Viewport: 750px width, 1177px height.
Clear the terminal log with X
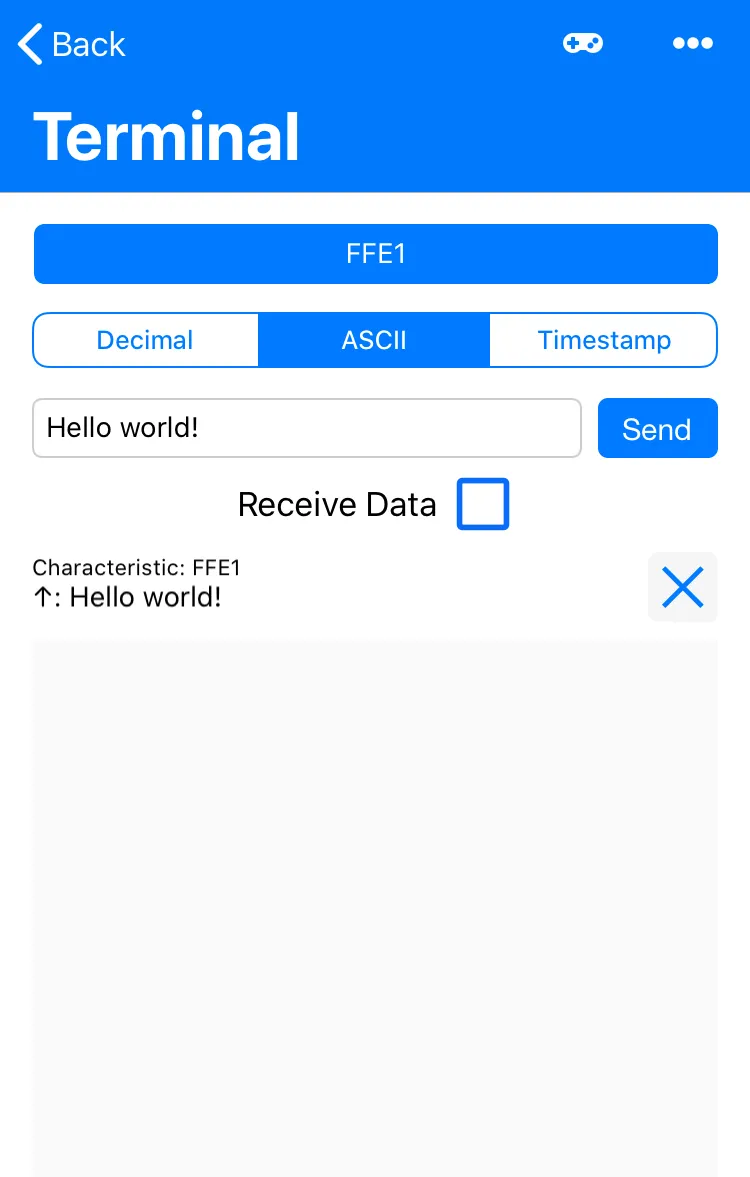(683, 587)
